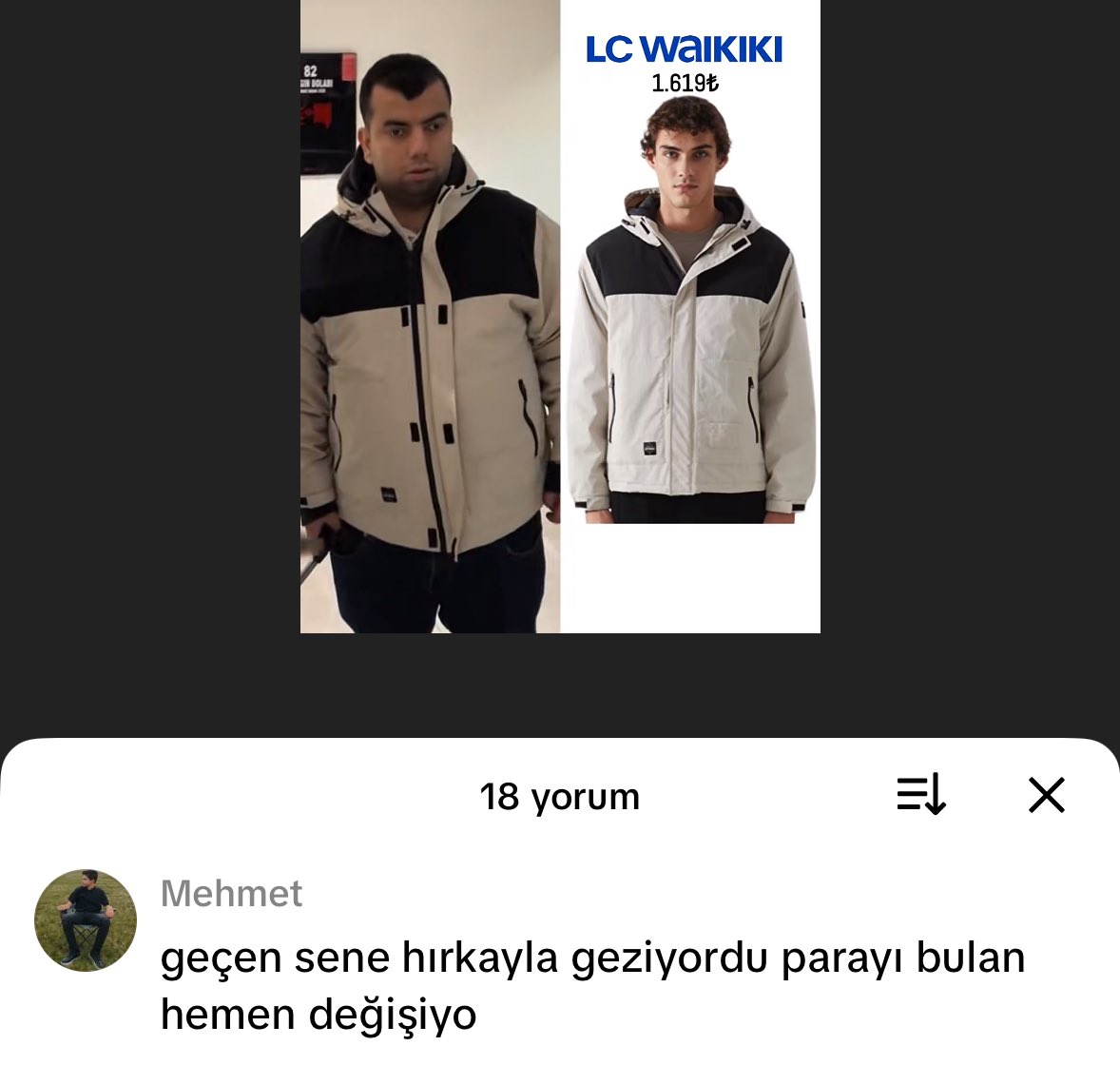This screenshot has width=1120, height=1065.
Task: Open Mehmet's profile from his username
Action: 231,893
